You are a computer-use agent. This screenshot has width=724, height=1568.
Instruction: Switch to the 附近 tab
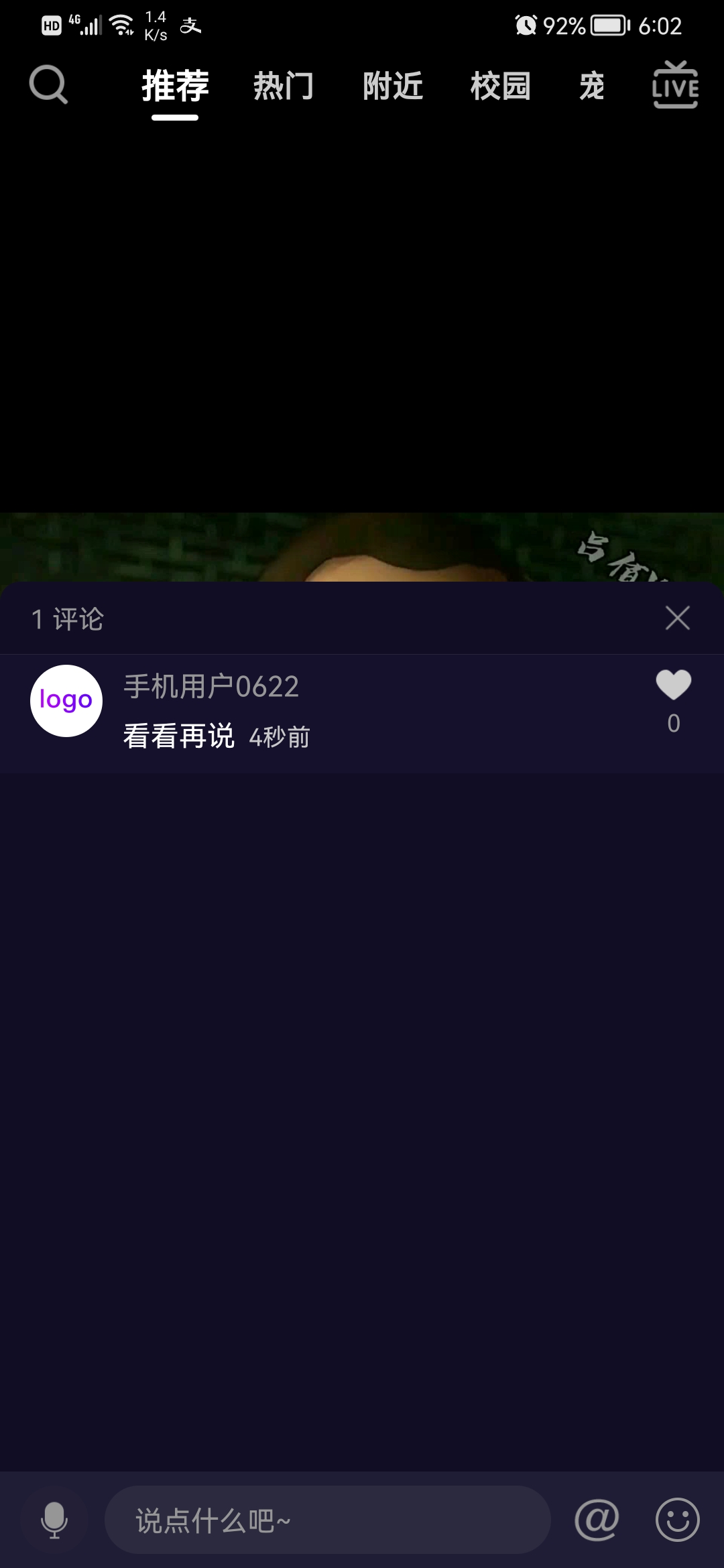coord(393,86)
